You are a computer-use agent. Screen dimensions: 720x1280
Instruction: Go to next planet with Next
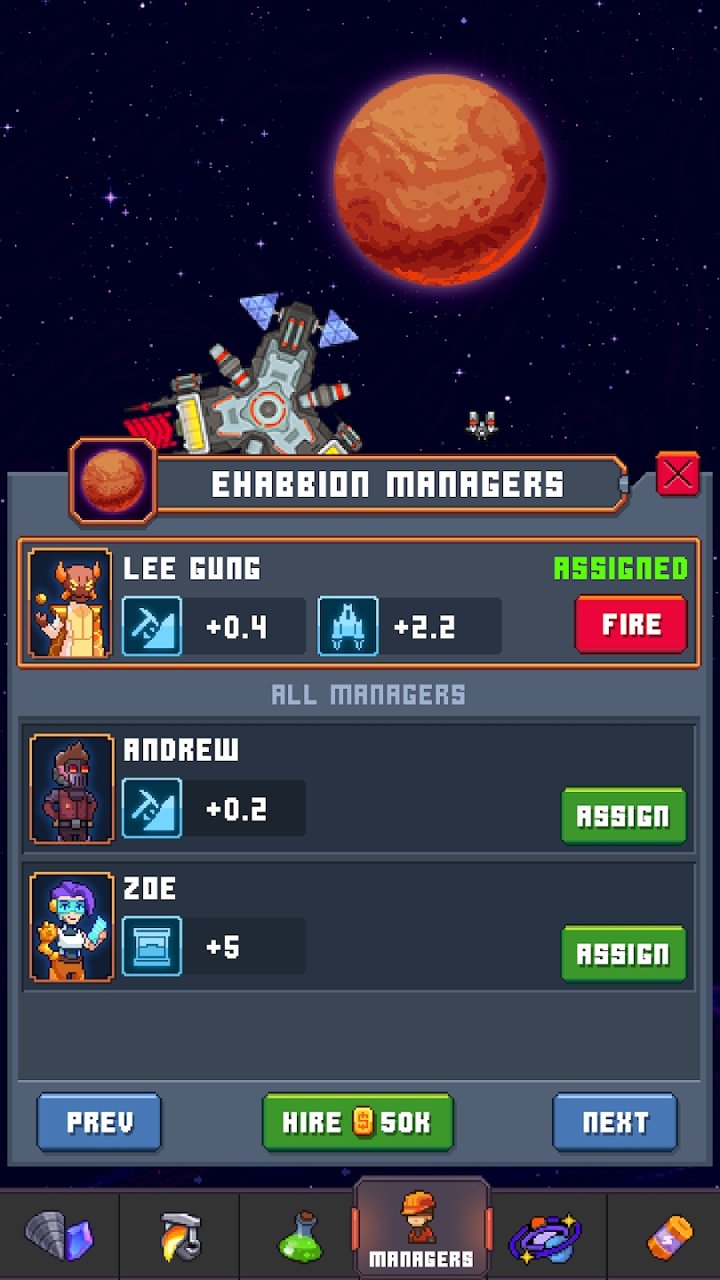point(615,1122)
